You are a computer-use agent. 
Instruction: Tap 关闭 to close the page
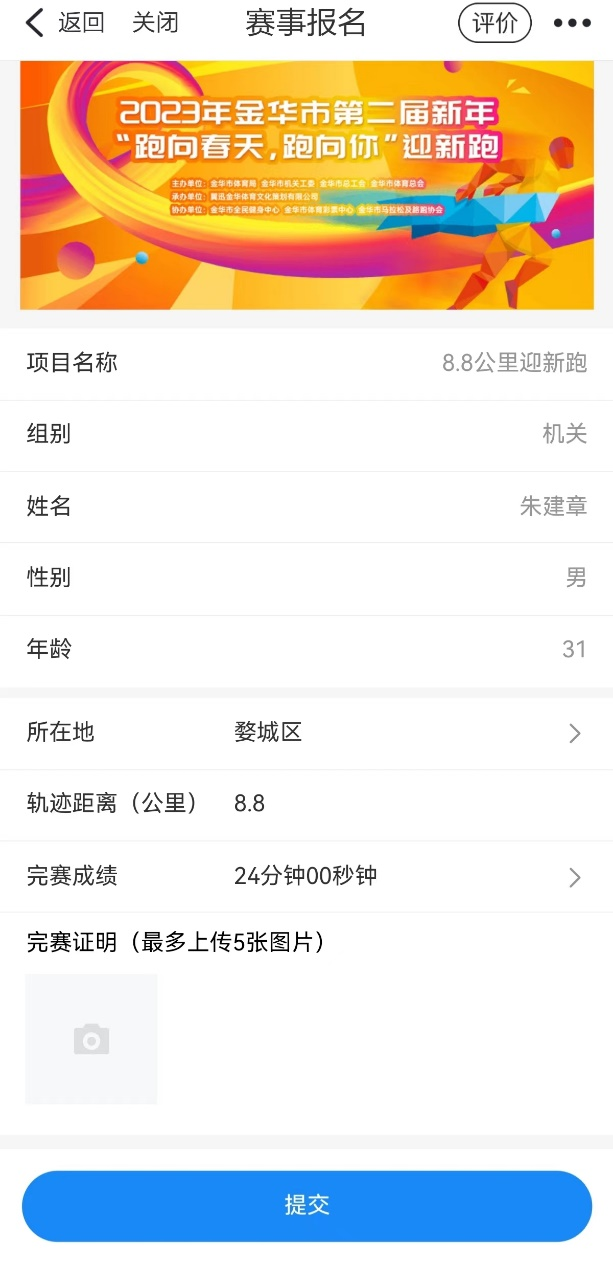(155, 23)
